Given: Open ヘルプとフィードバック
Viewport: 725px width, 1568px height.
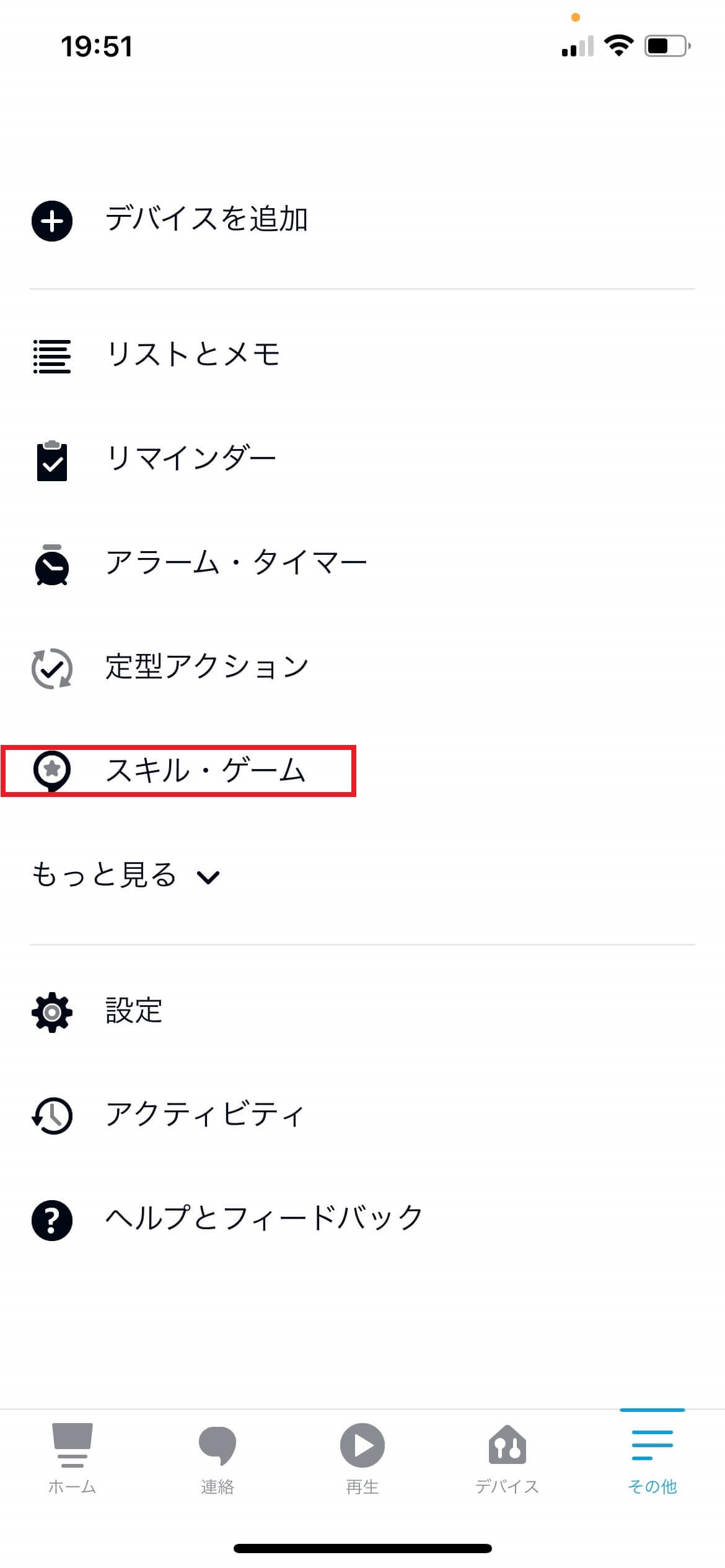Looking at the screenshot, I should pos(263,1219).
